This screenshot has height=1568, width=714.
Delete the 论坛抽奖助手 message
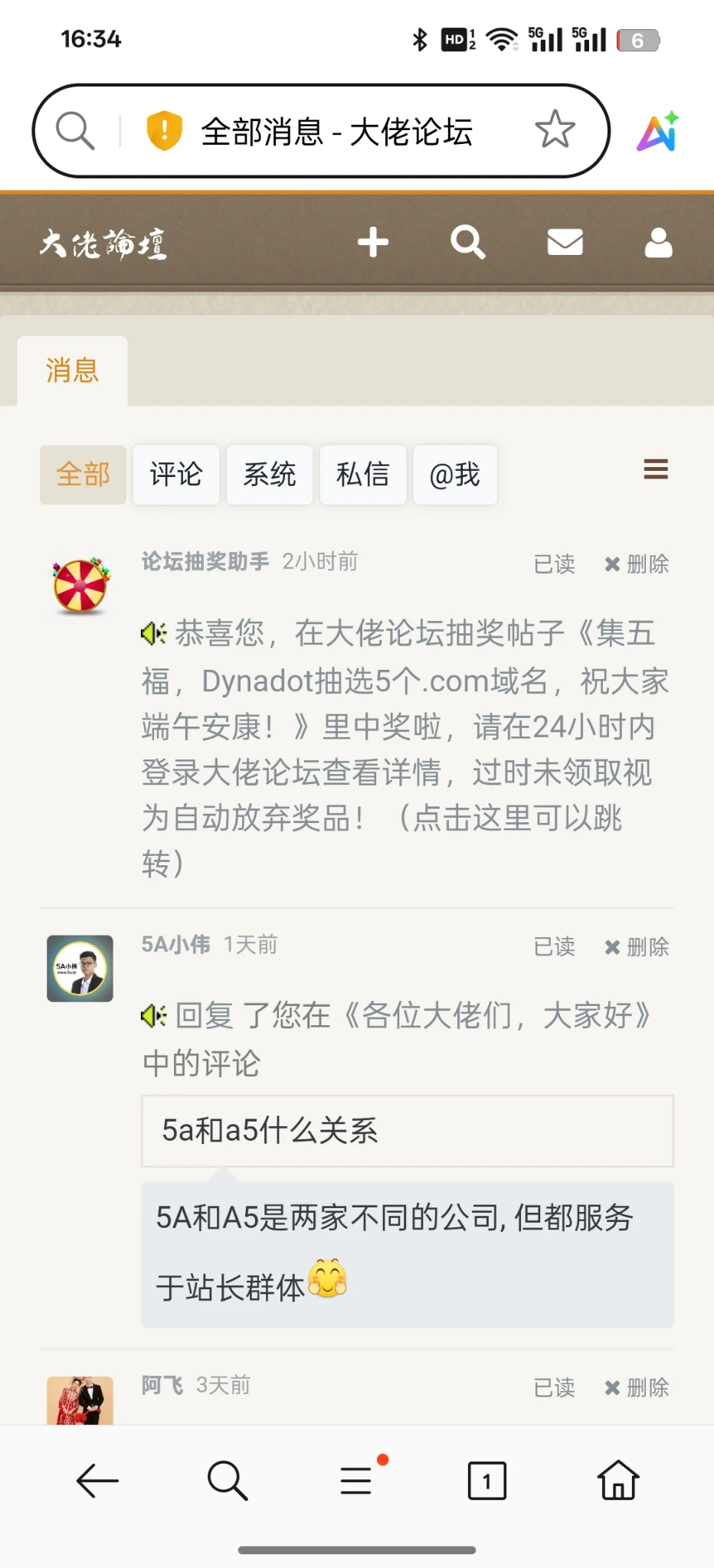point(637,564)
